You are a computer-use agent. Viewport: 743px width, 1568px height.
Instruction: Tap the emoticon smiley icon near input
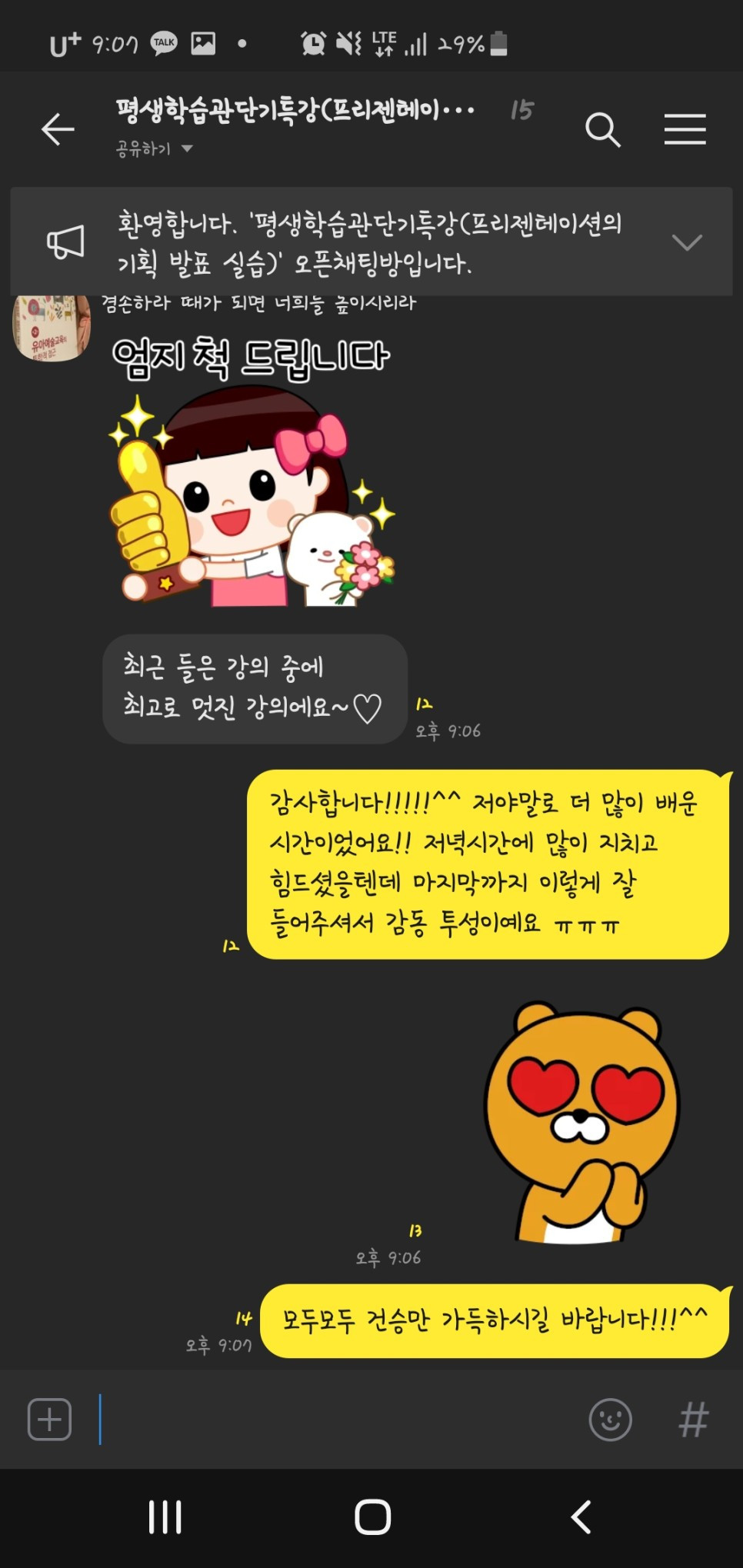click(609, 1420)
